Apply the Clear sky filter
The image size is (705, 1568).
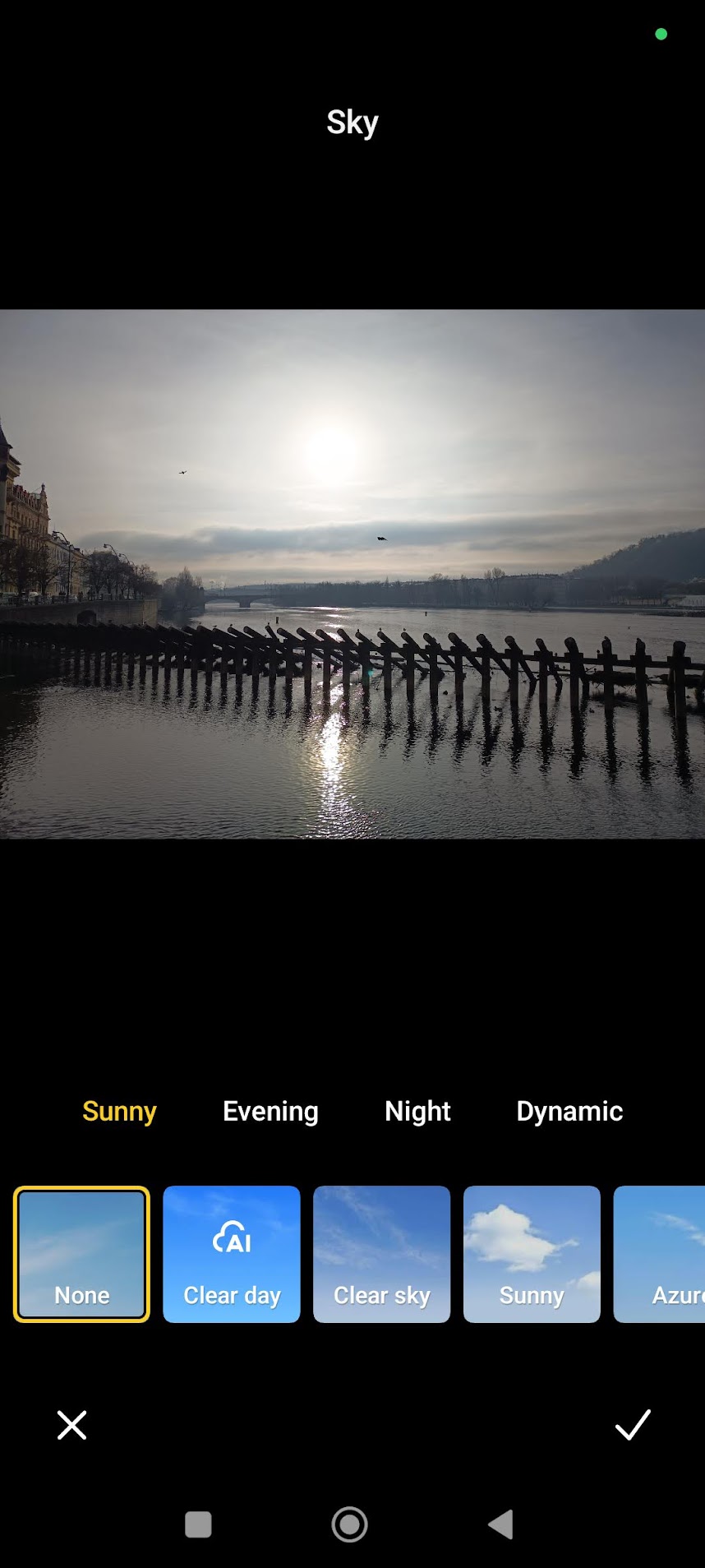tap(382, 1254)
